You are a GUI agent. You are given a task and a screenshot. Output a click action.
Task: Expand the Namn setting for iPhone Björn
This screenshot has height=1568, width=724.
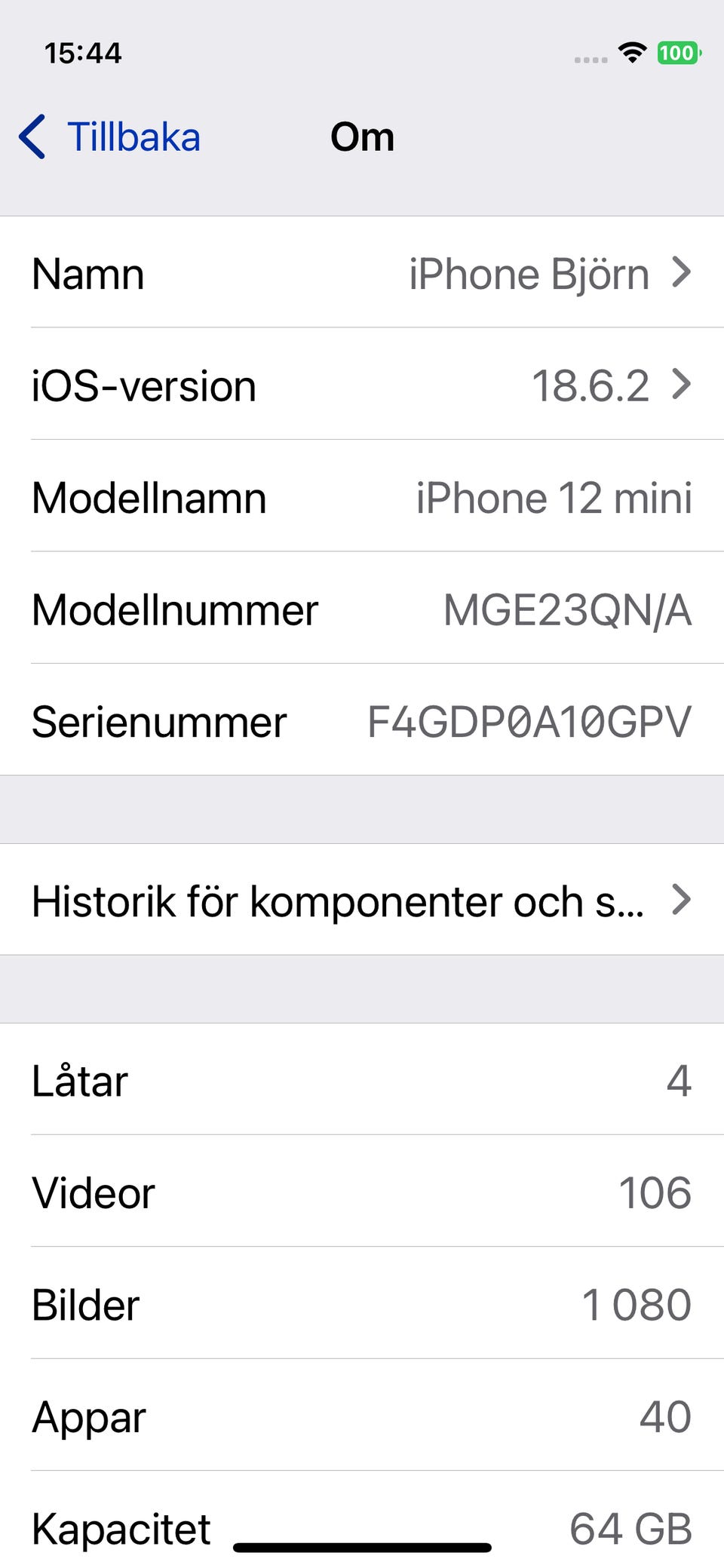pyautogui.click(x=362, y=273)
